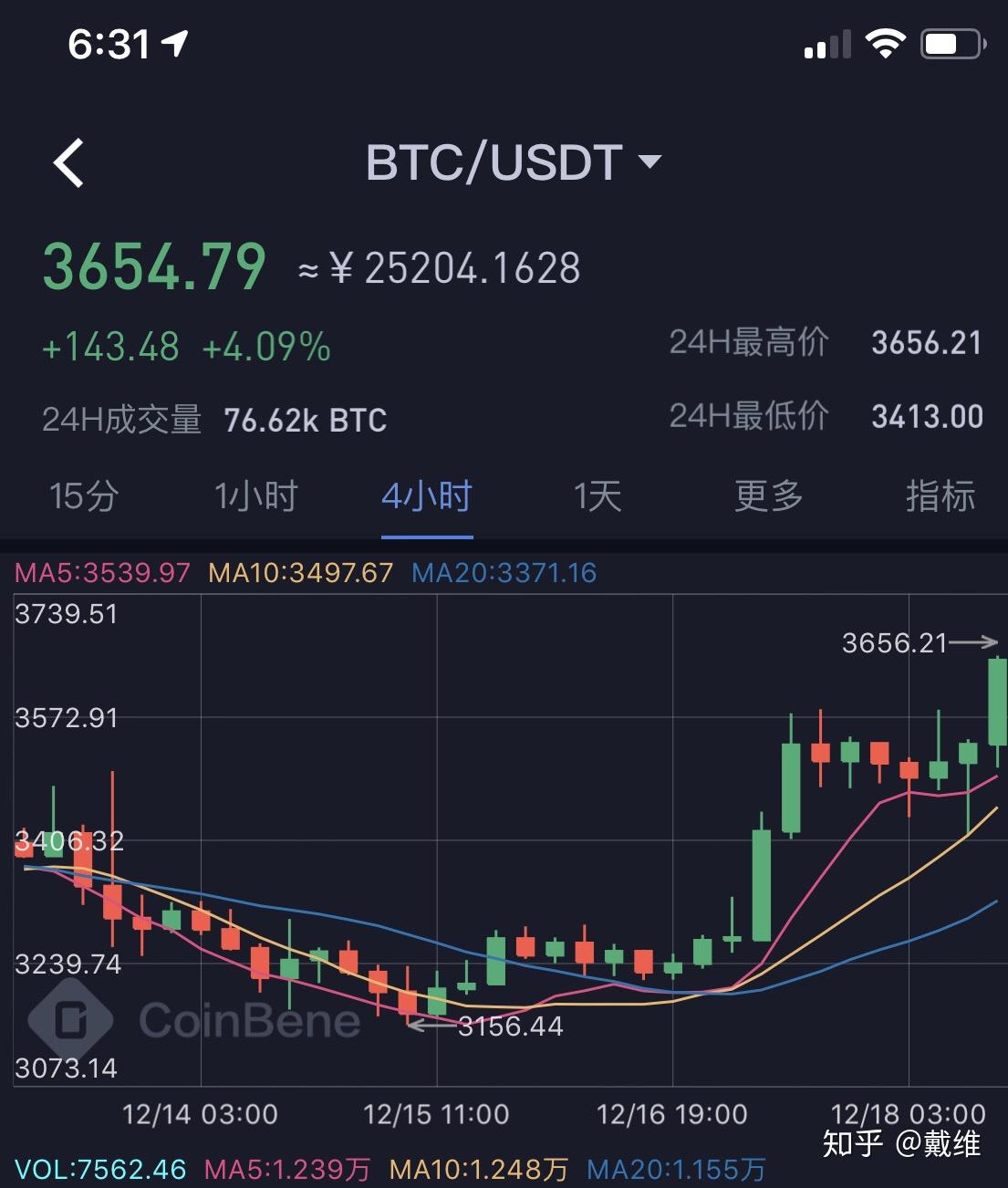Viewport: 1008px width, 1188px height.
Task: Toggle the MA5 moving average line
Action: 102,573
